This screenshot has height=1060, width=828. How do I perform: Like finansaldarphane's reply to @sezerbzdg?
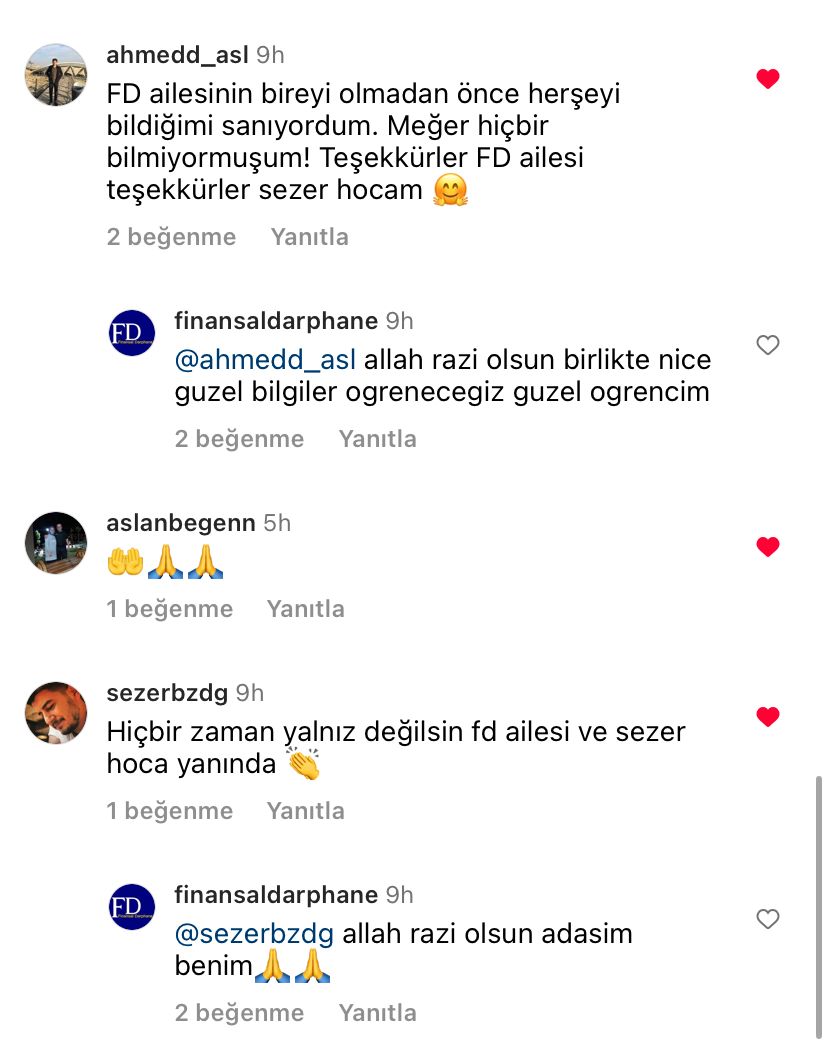coord(767,920)
